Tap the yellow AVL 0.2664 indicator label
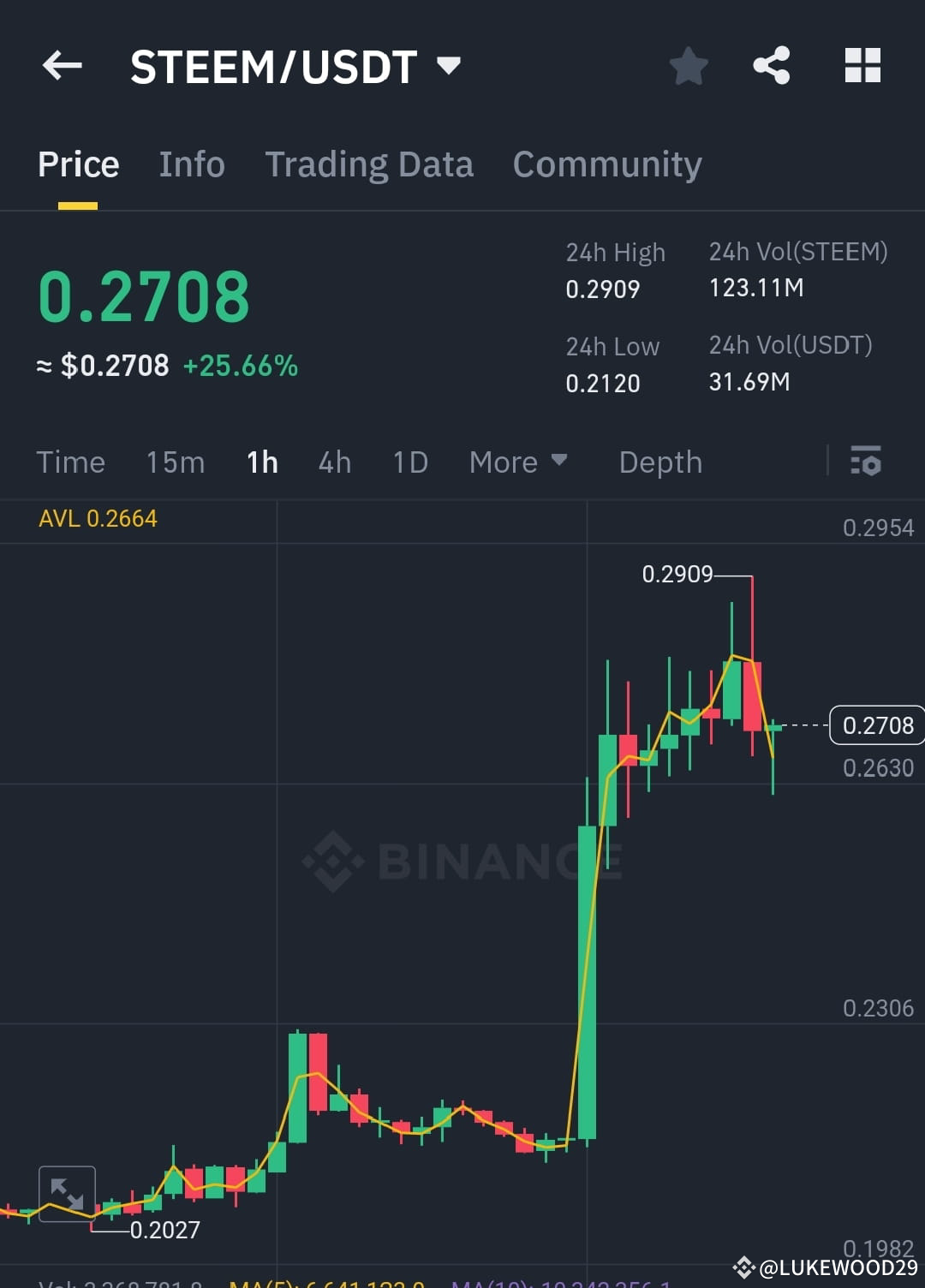The width and height of the screenshot is (925, 1288). (98, 518)
